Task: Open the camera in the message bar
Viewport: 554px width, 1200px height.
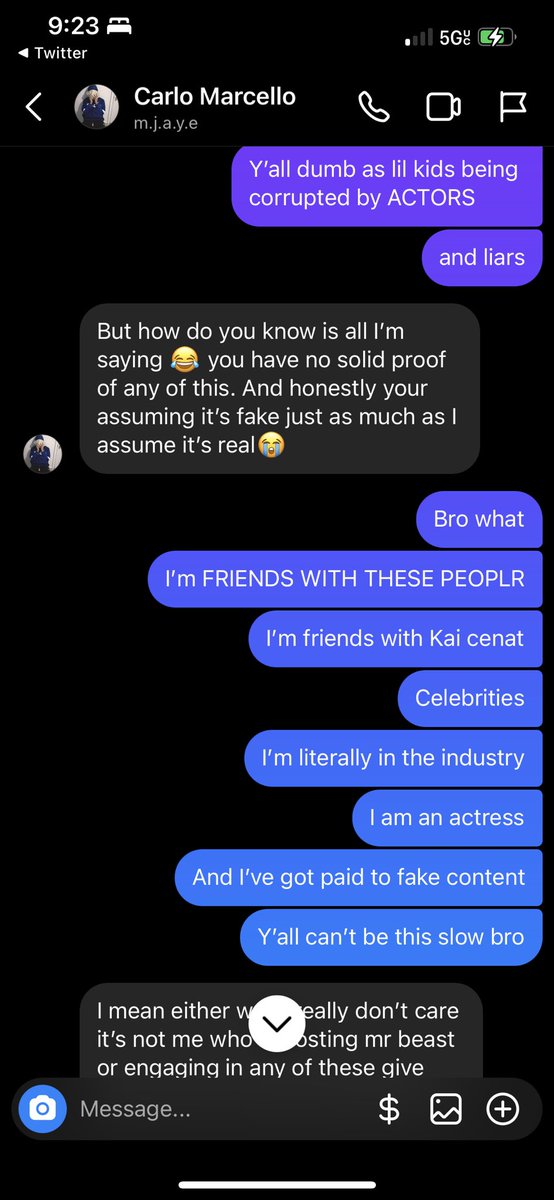Action: tap(42, 1108)
